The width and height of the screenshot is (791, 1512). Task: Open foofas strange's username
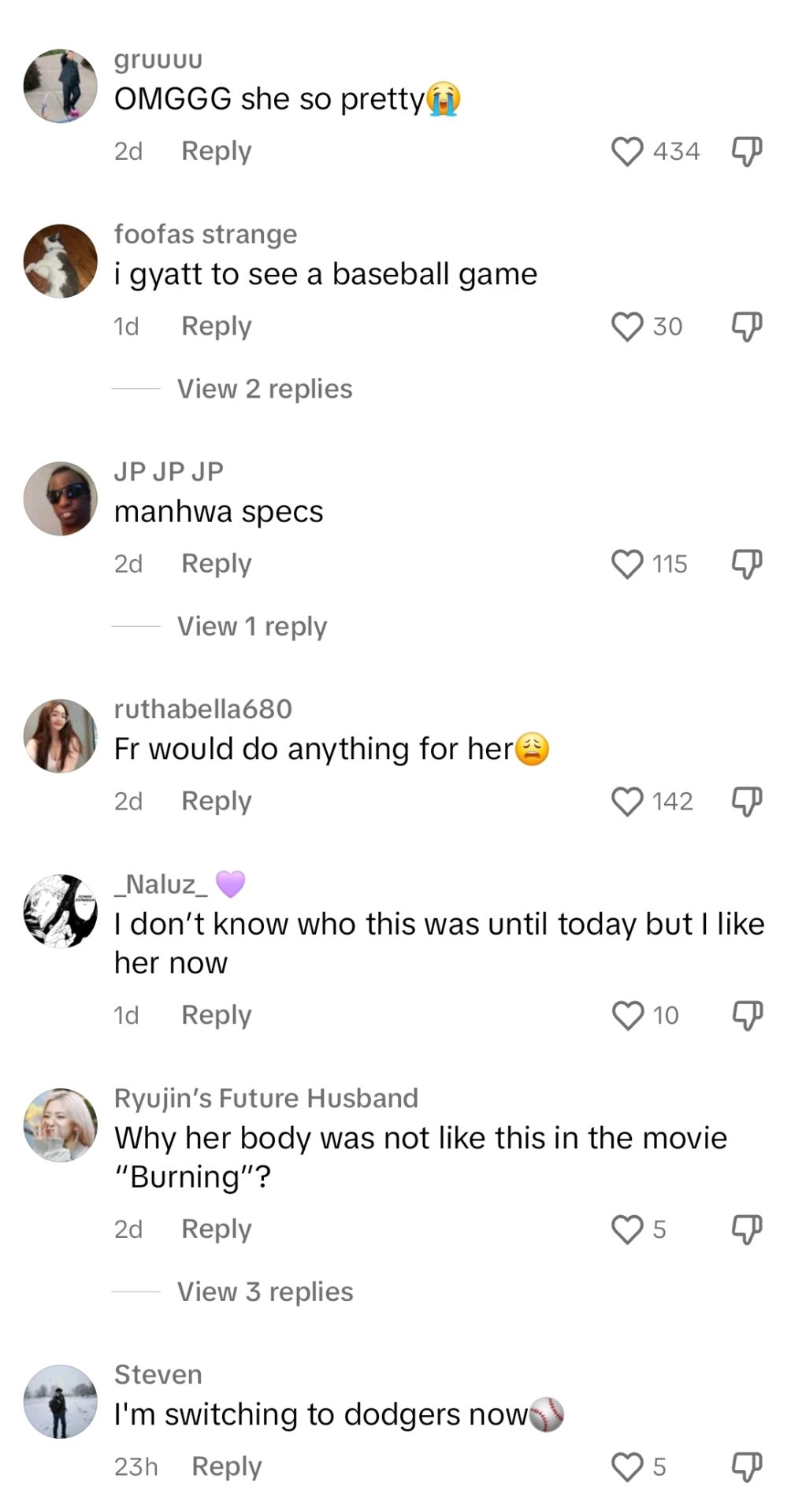click(205, 234)
